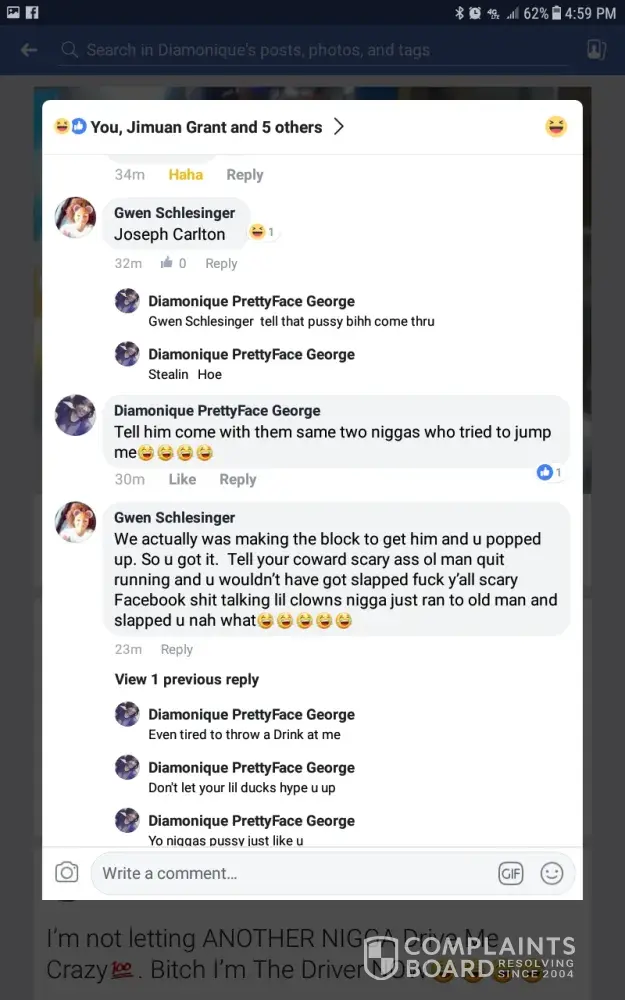The height and width of the screenshot is (1000, 625).
Task: Go back with the top arrow
Action: pyautogui.click(x=29, y=50)
